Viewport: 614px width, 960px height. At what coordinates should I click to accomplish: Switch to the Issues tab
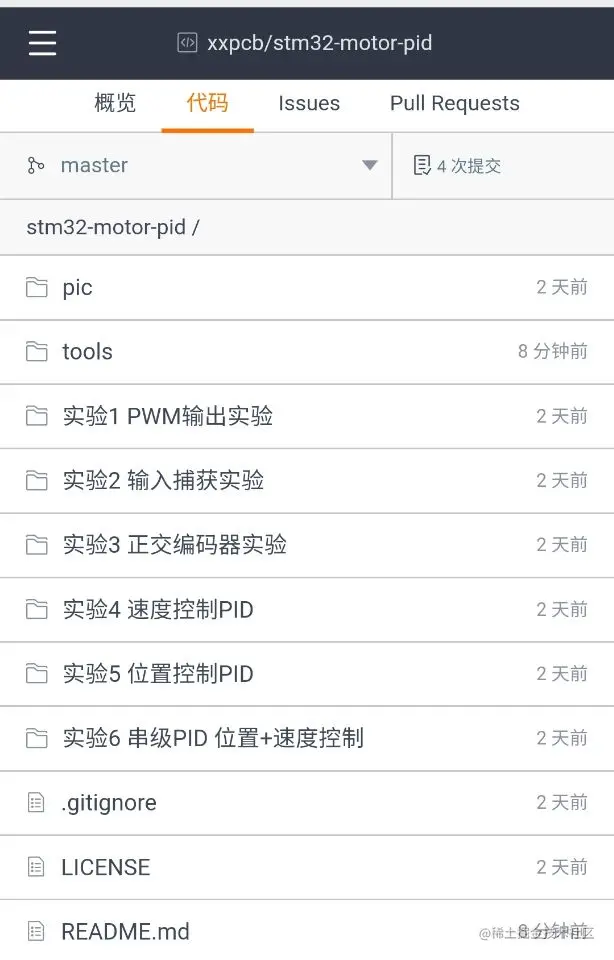coord(309,103)
